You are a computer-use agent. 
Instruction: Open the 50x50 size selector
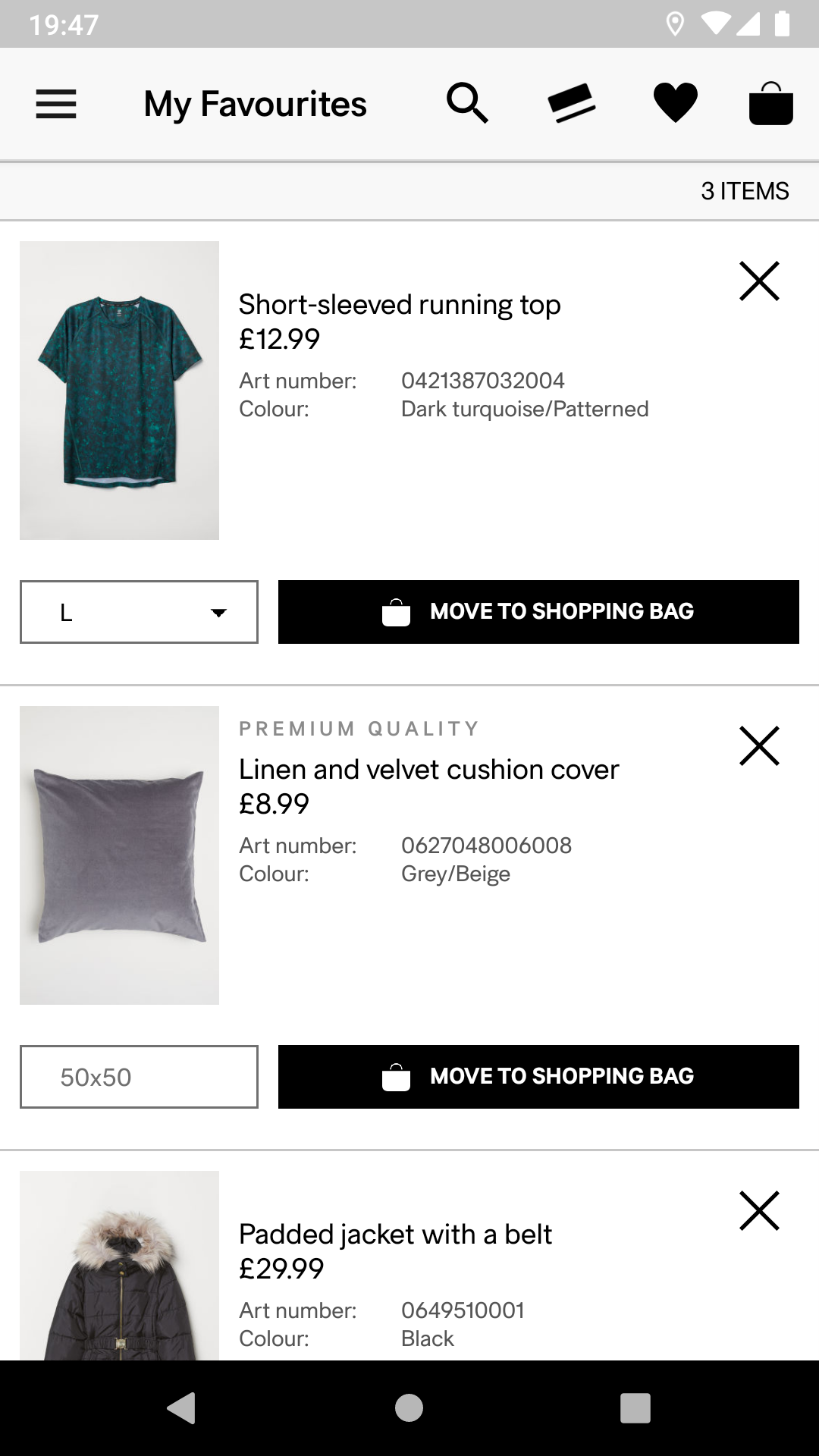tap(139, 1077)
